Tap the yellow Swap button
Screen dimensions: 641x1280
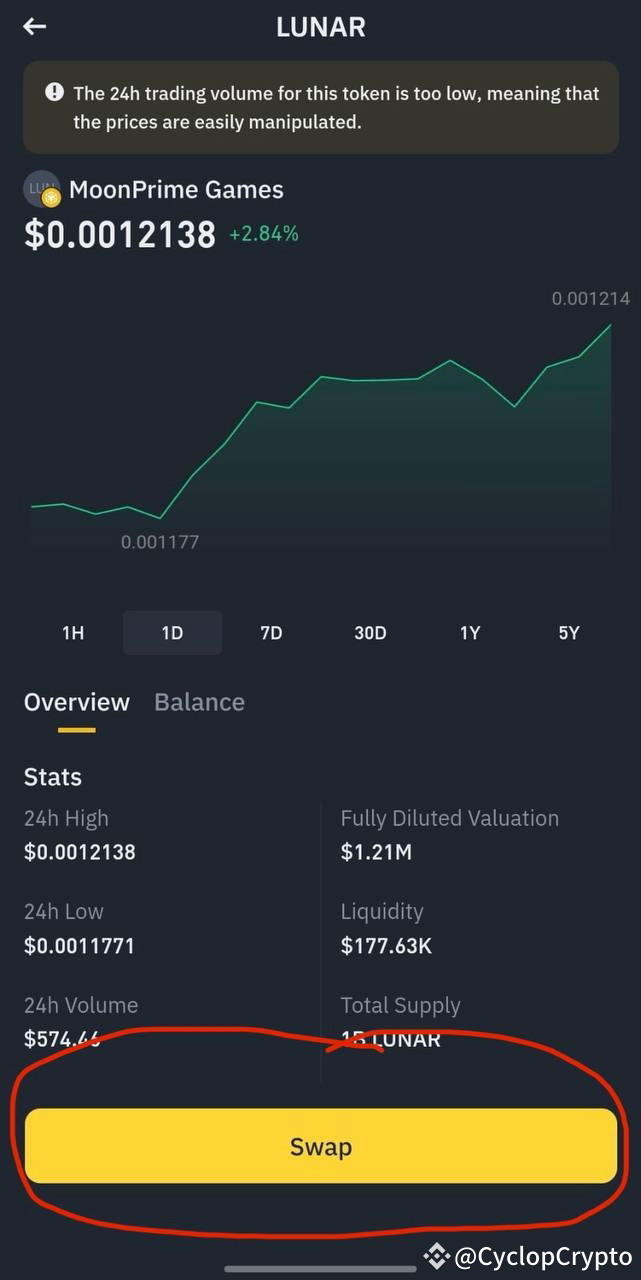click(320, 1146)
